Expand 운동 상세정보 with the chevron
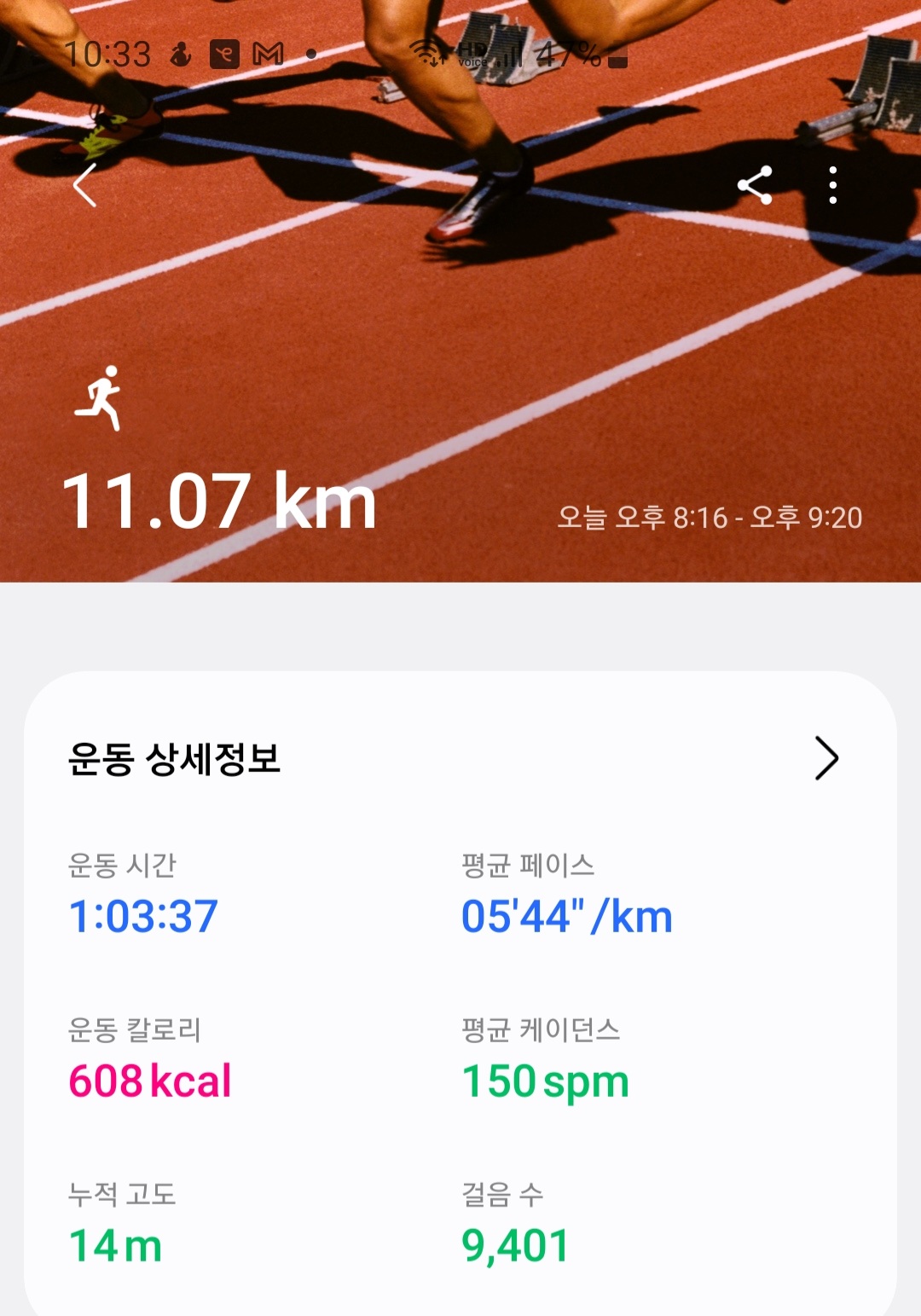921x1316 pixels. click(x=826, y=758)
